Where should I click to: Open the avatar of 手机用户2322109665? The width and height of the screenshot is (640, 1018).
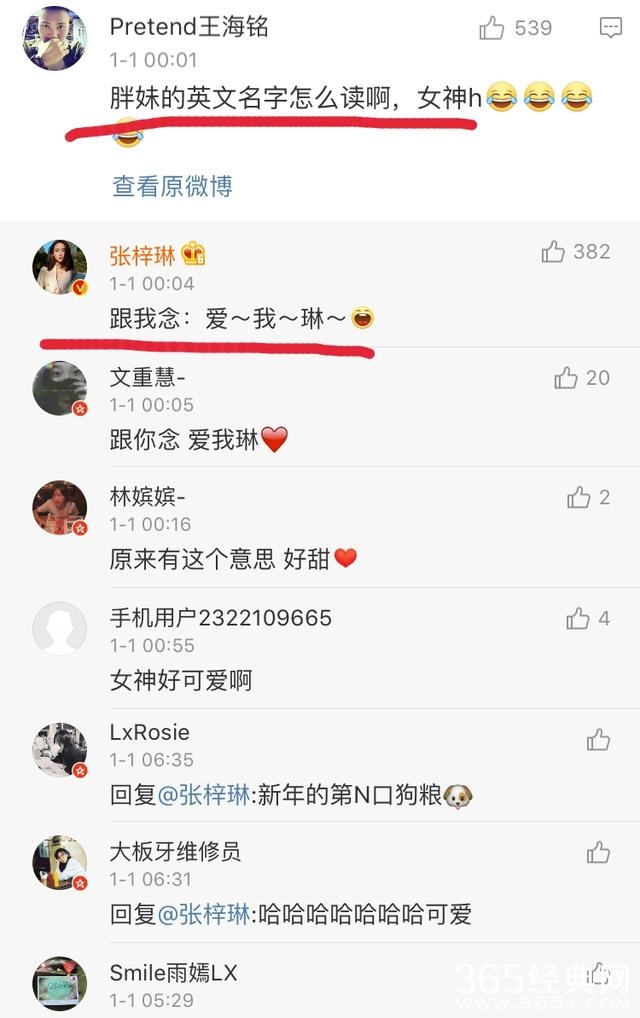[59, 629]
